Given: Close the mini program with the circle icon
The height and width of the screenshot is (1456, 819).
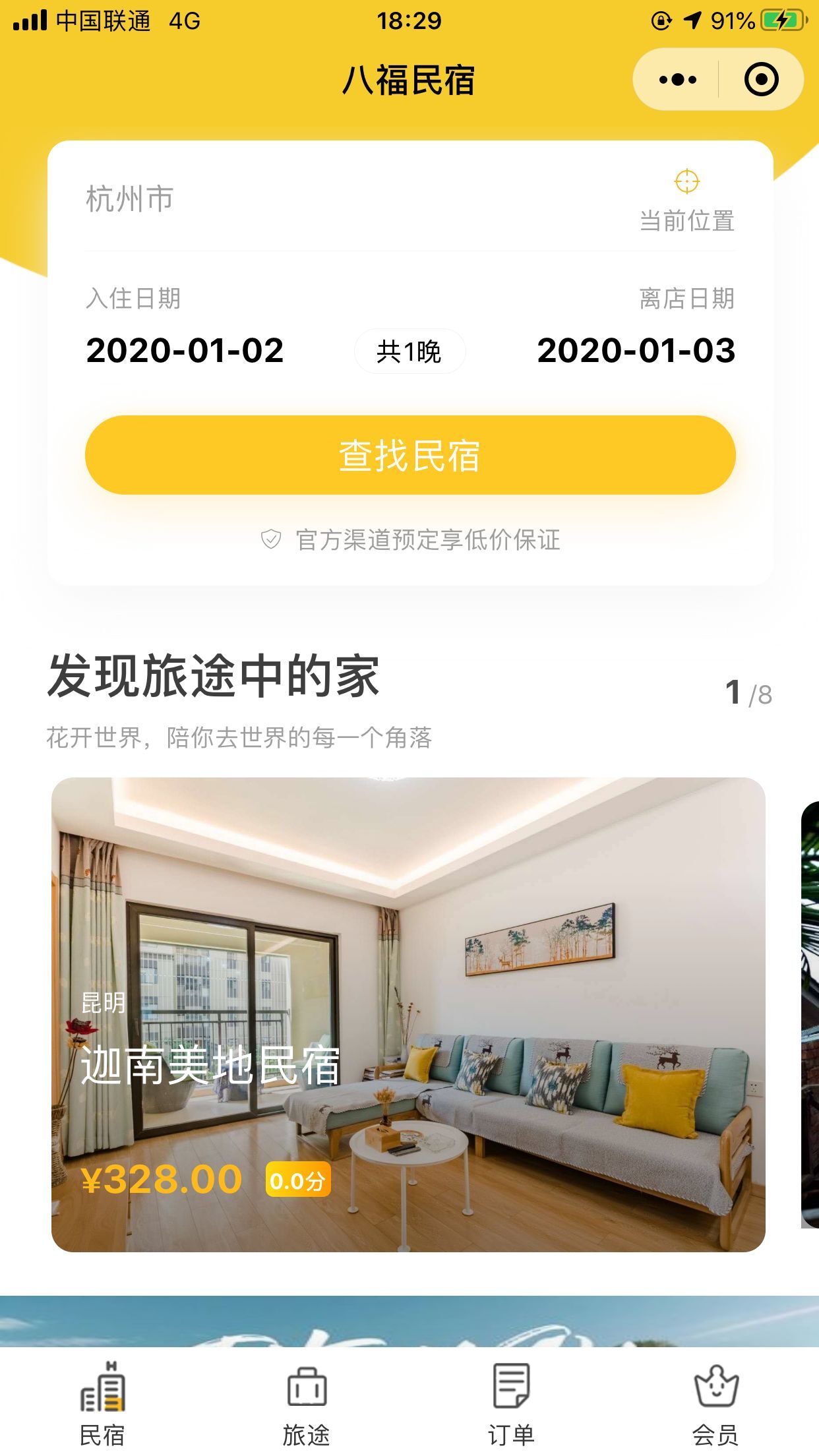Looking at the screenshot, I should coord(761,80).
